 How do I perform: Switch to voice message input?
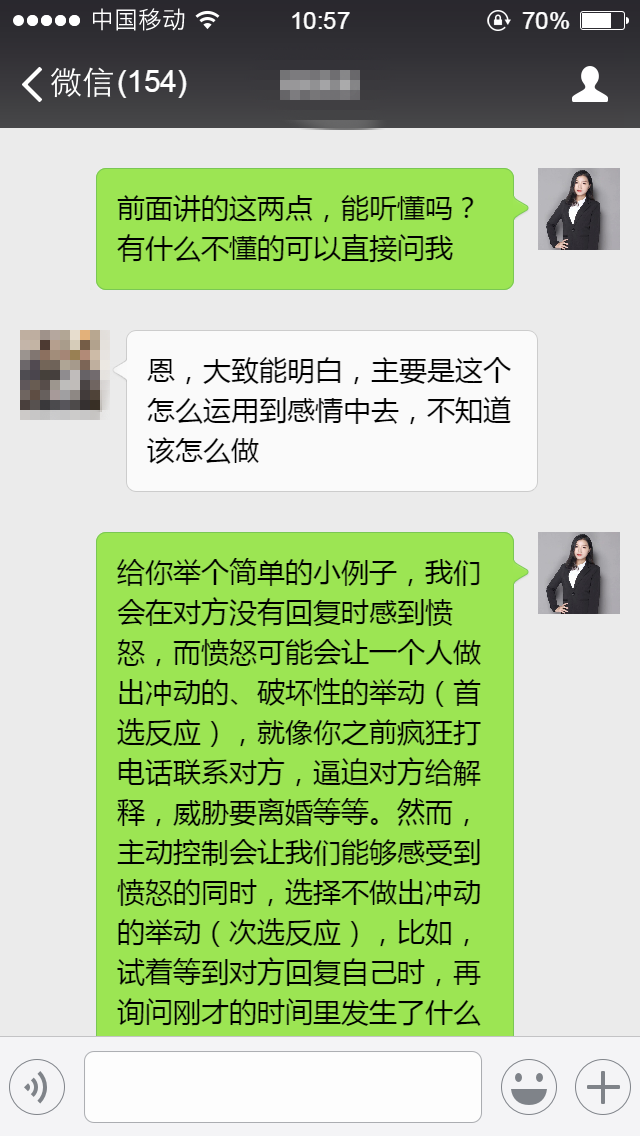[37, 1086]
